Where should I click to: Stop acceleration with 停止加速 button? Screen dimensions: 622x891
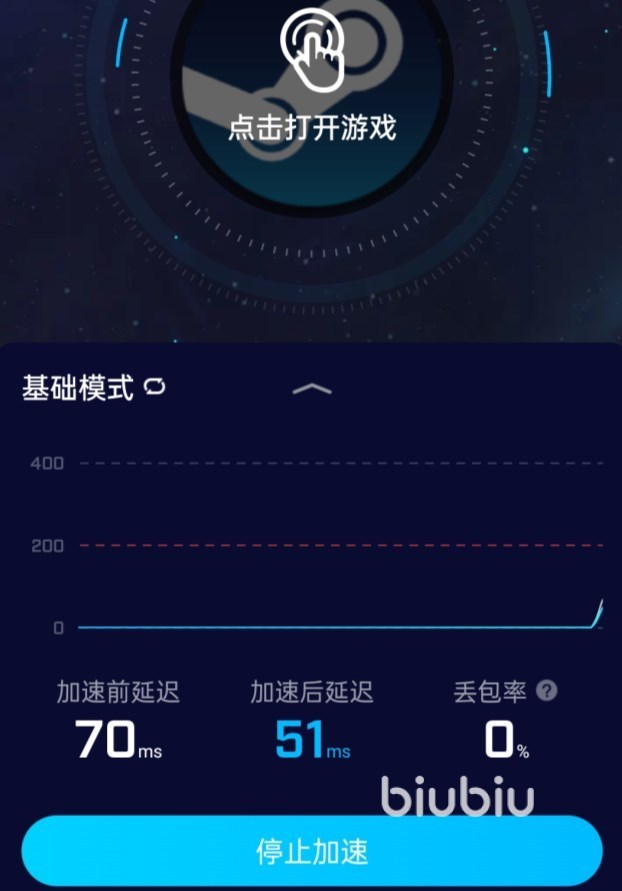point(311,851)
